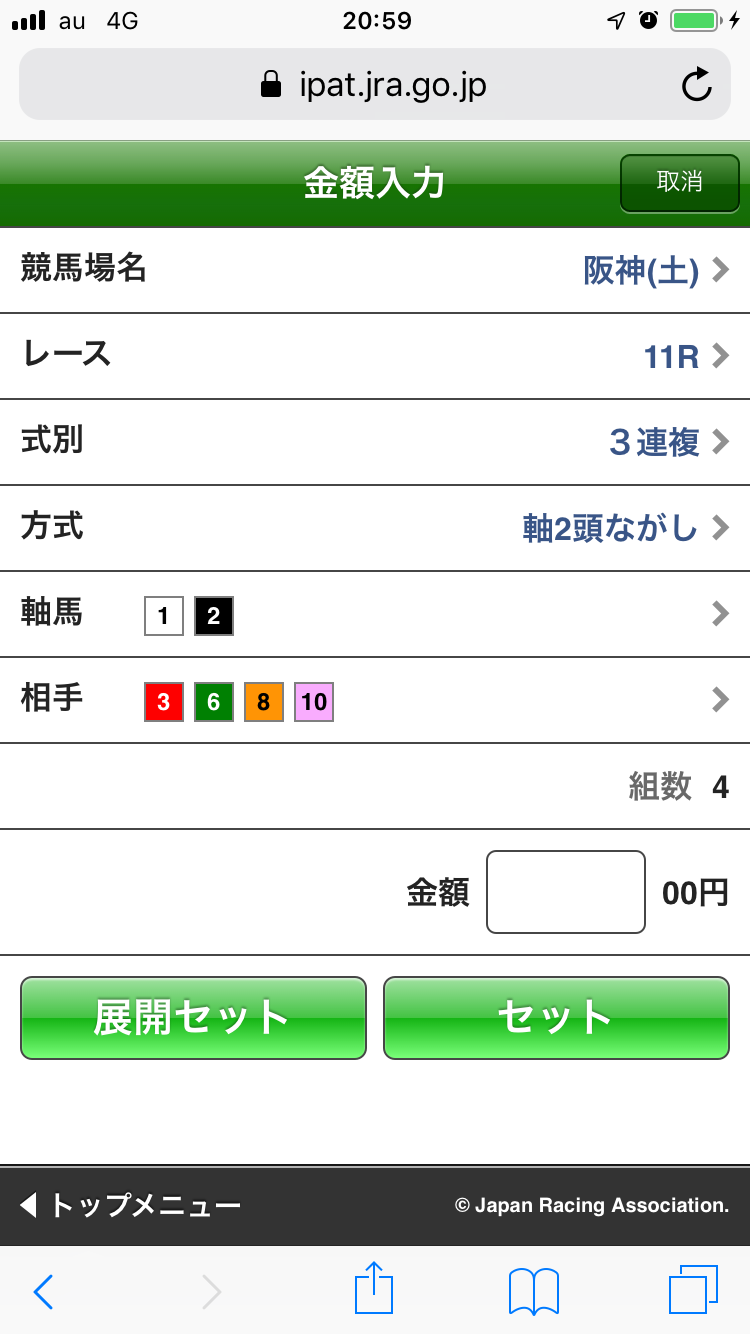750x1334 pixels.
Task: Show open Safari tabs
Action: [x=692, y=1291]
